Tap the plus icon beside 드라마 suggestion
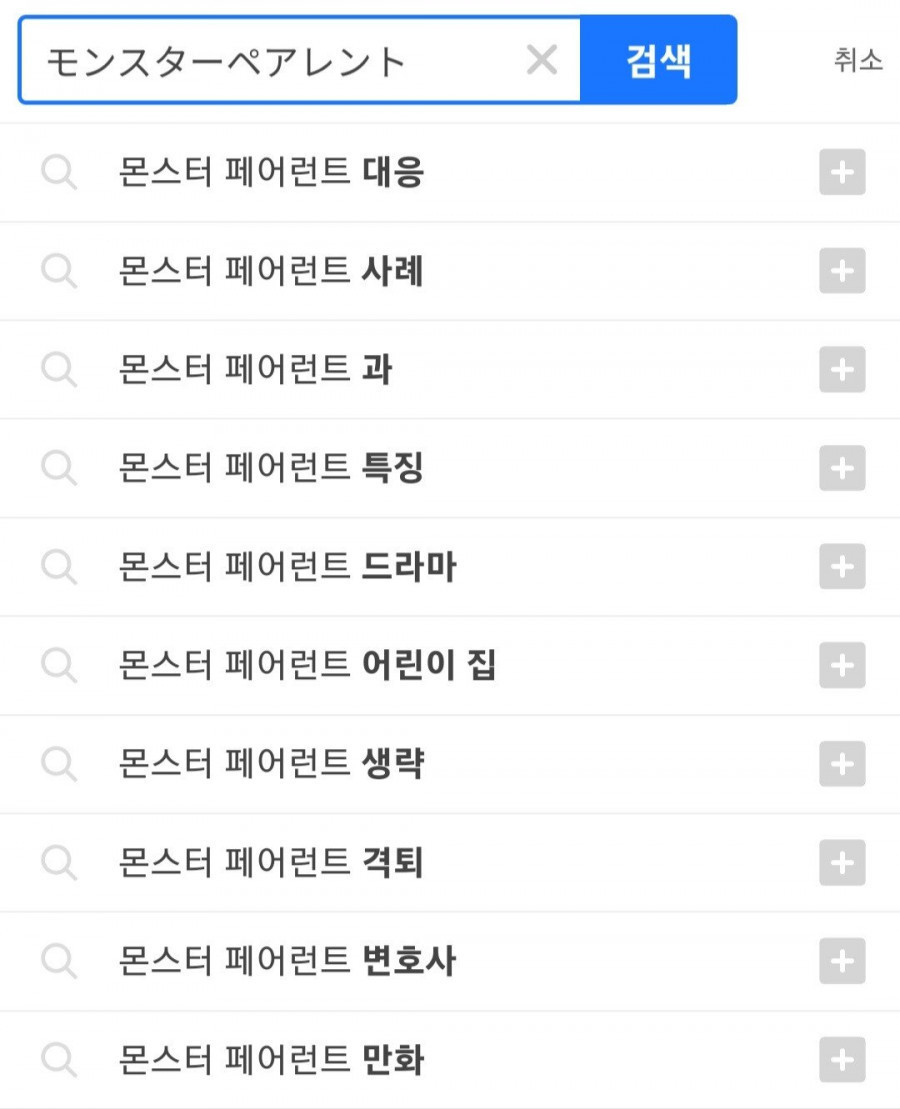The height and width of the screenshot is (1109, 900). 842,567
